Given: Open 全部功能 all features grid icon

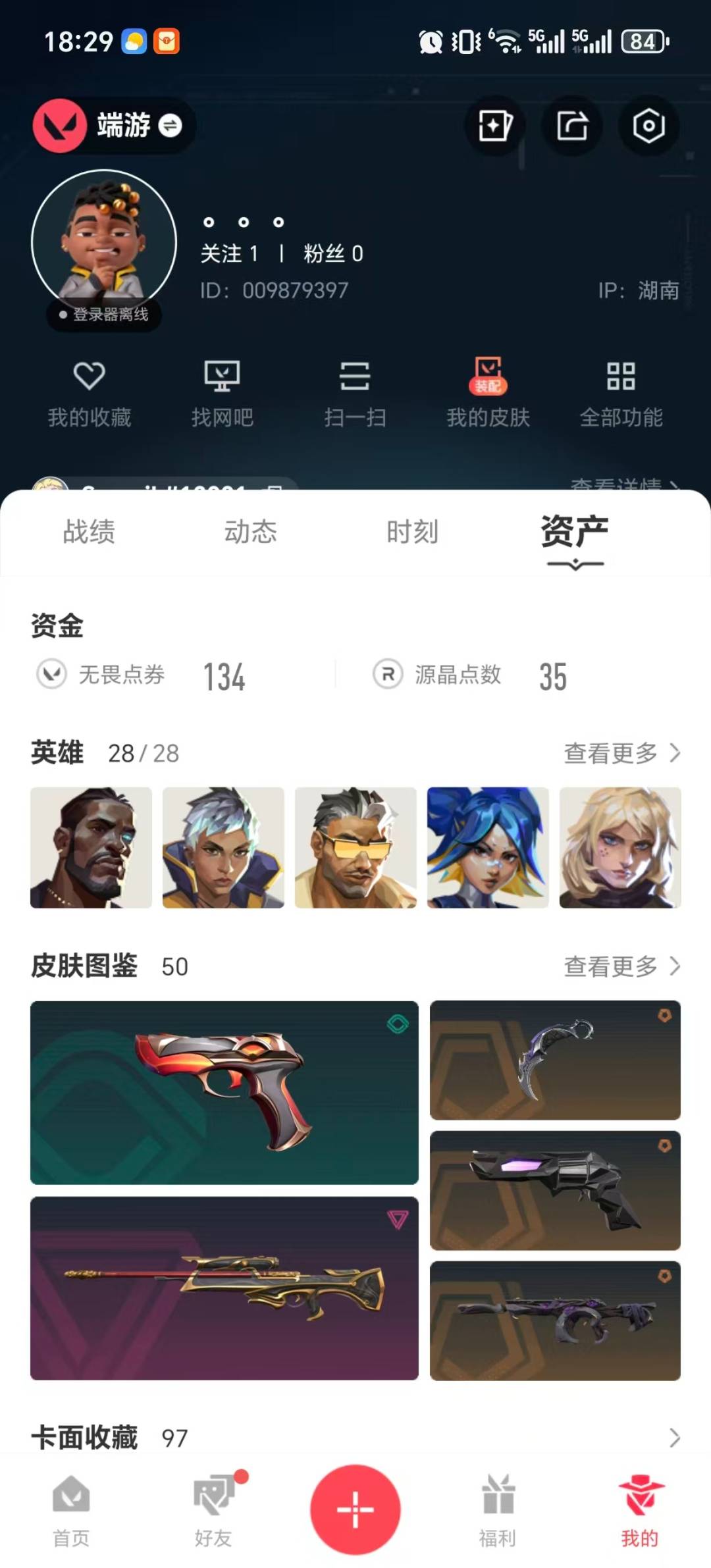Looking at the screenshot, I should click(x=621, y=392).
